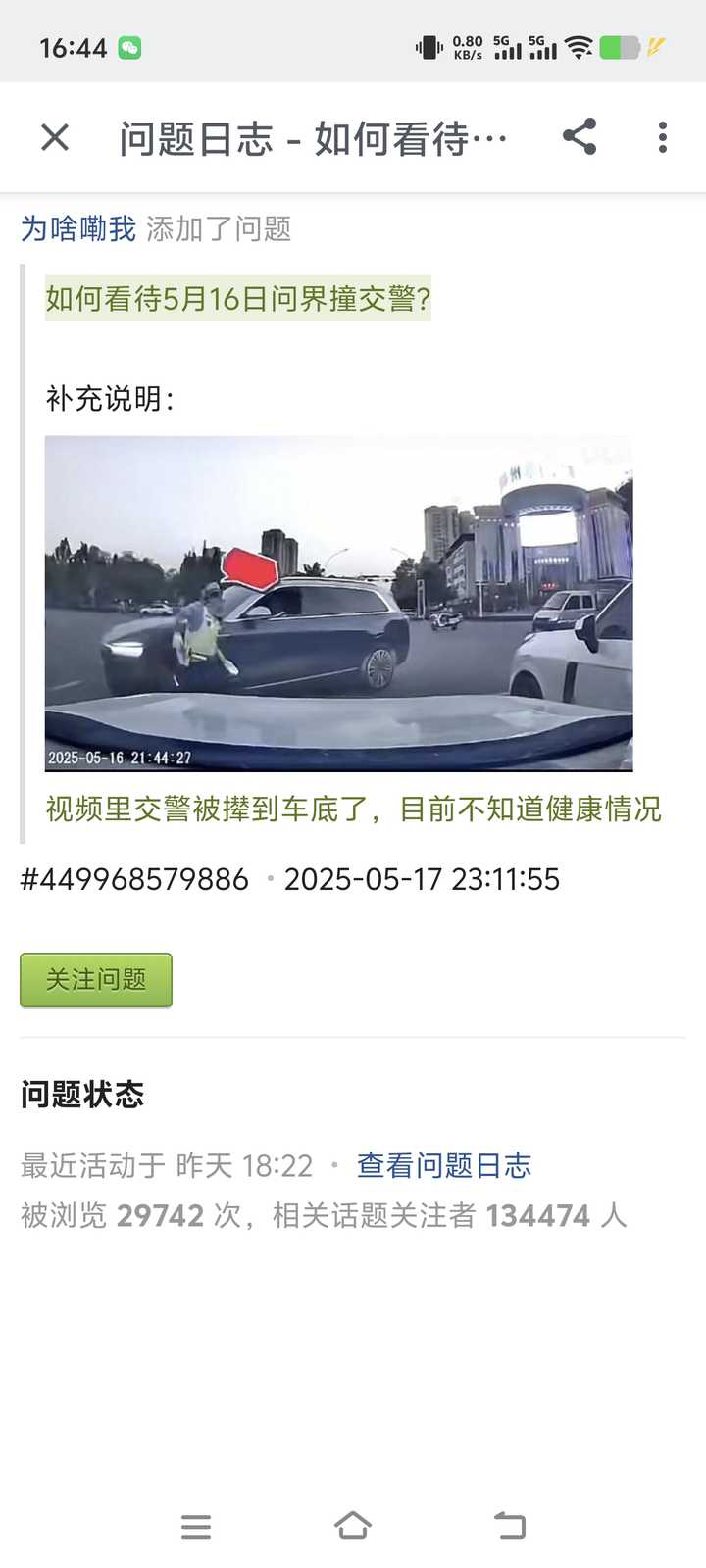The width and height of the screenshot is (706, 1568).
Task: Go to the system home screen
Action: point(353,1526)
